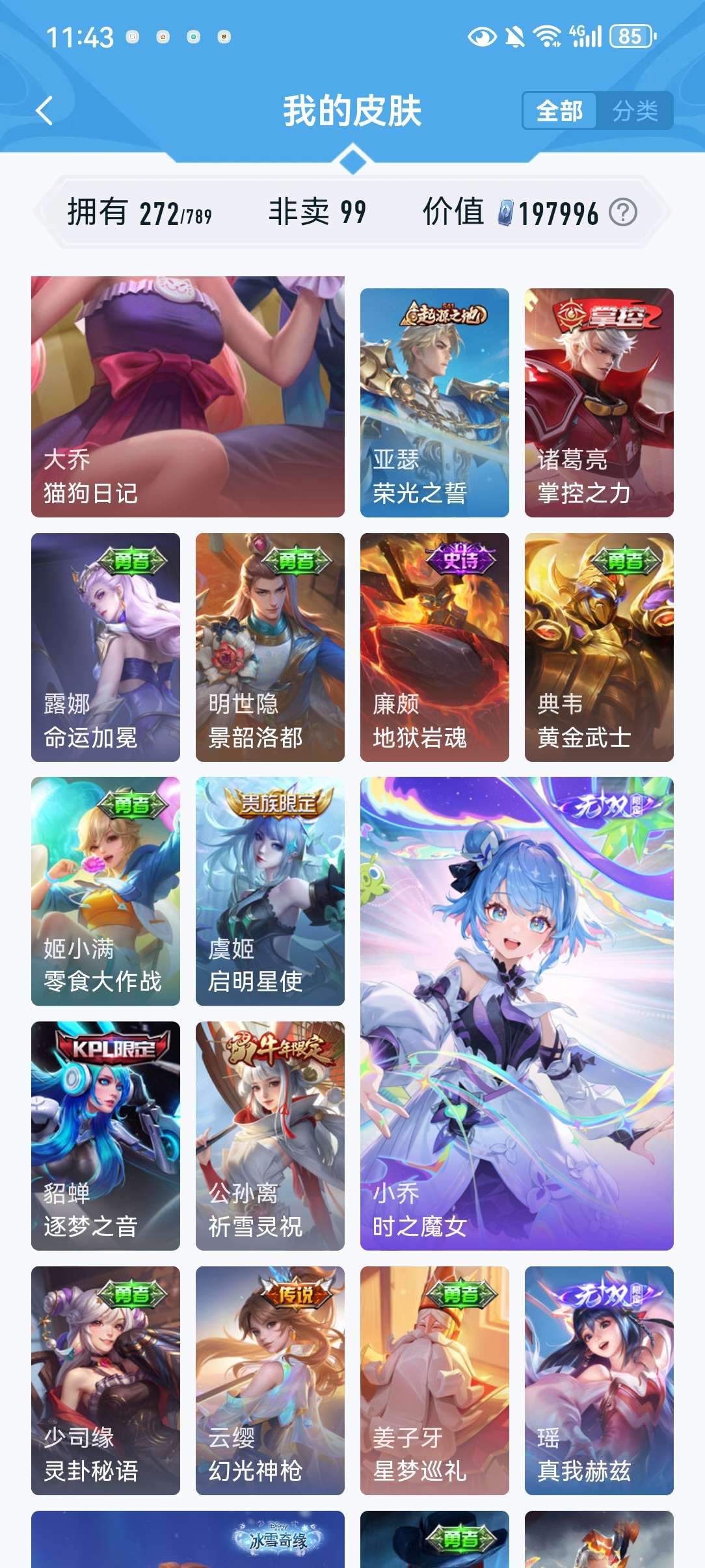Tap the 少司缘 灵卦秘语 skin card

tap(105, 1380)
